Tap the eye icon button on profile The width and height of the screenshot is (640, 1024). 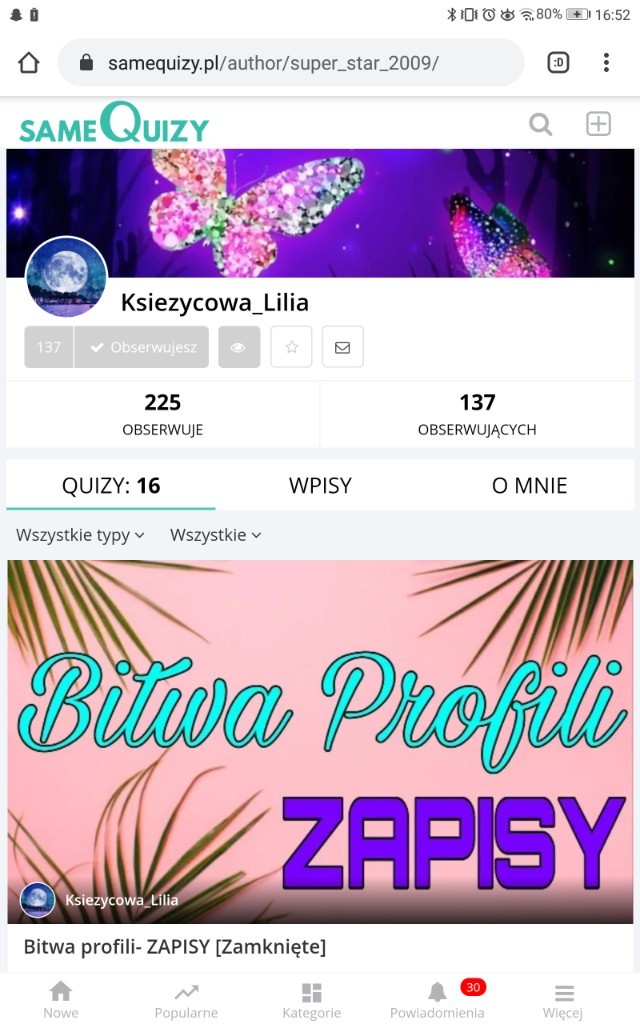click(239, 347)
